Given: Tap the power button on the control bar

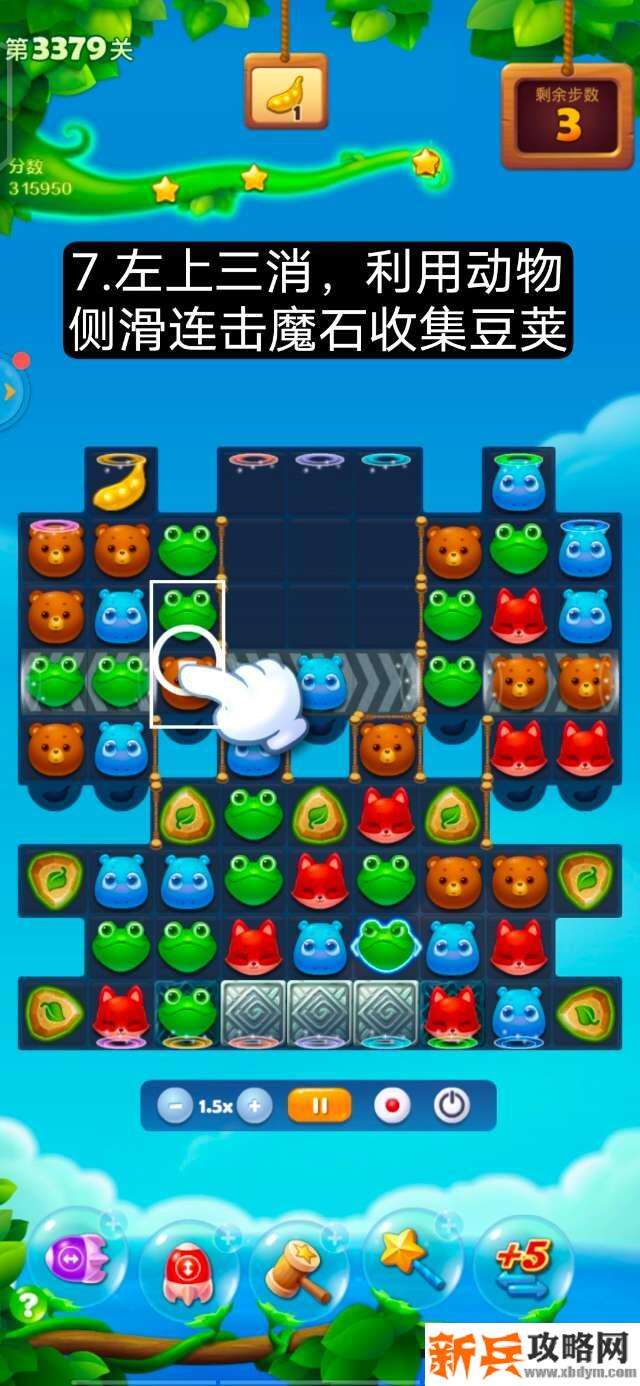Looking at the screenshot, I should coord(451,1106).
